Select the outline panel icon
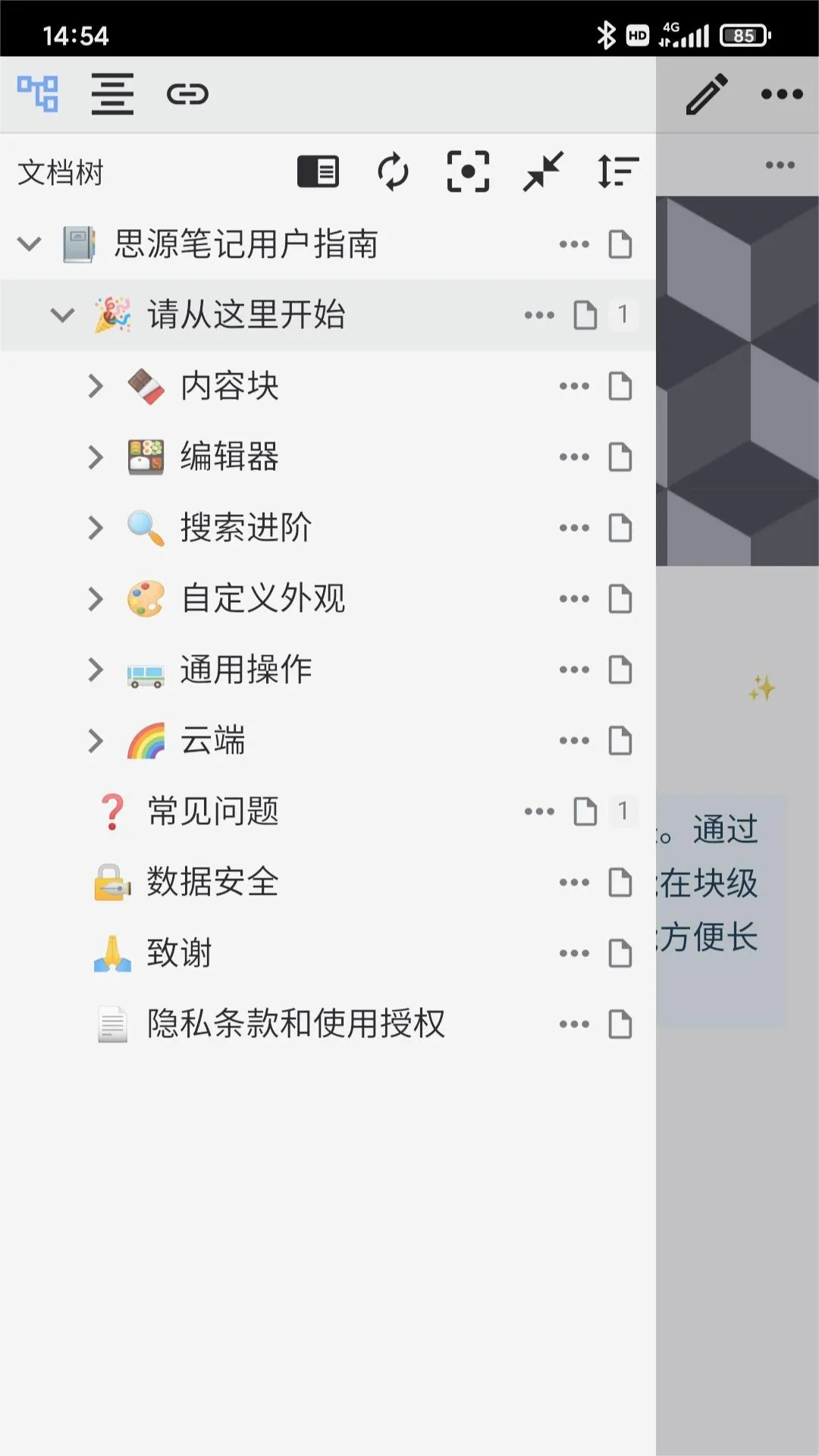This screenshot has width=819, height=1456. point(112,93)
